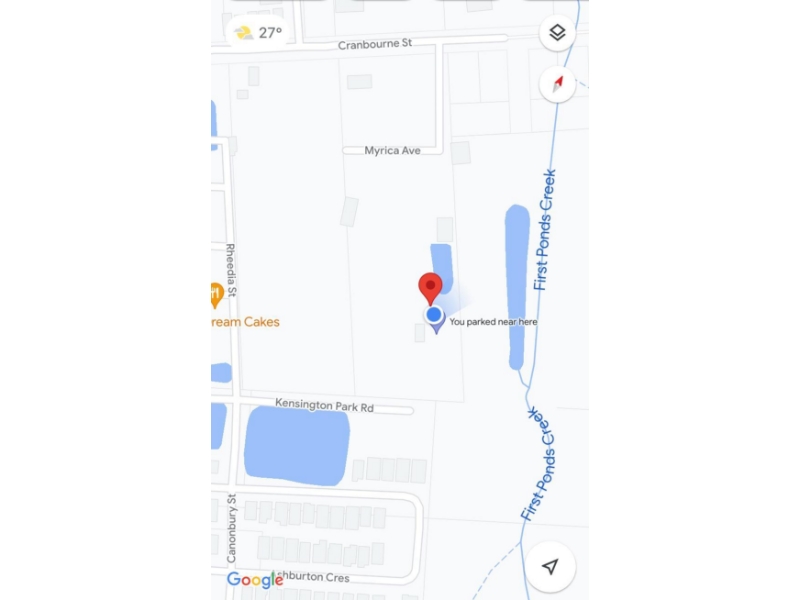The height and width of the screenshot is (600, 800).
Task: Open the Cream Cakes place marker
Action: [x=216, y=295]
